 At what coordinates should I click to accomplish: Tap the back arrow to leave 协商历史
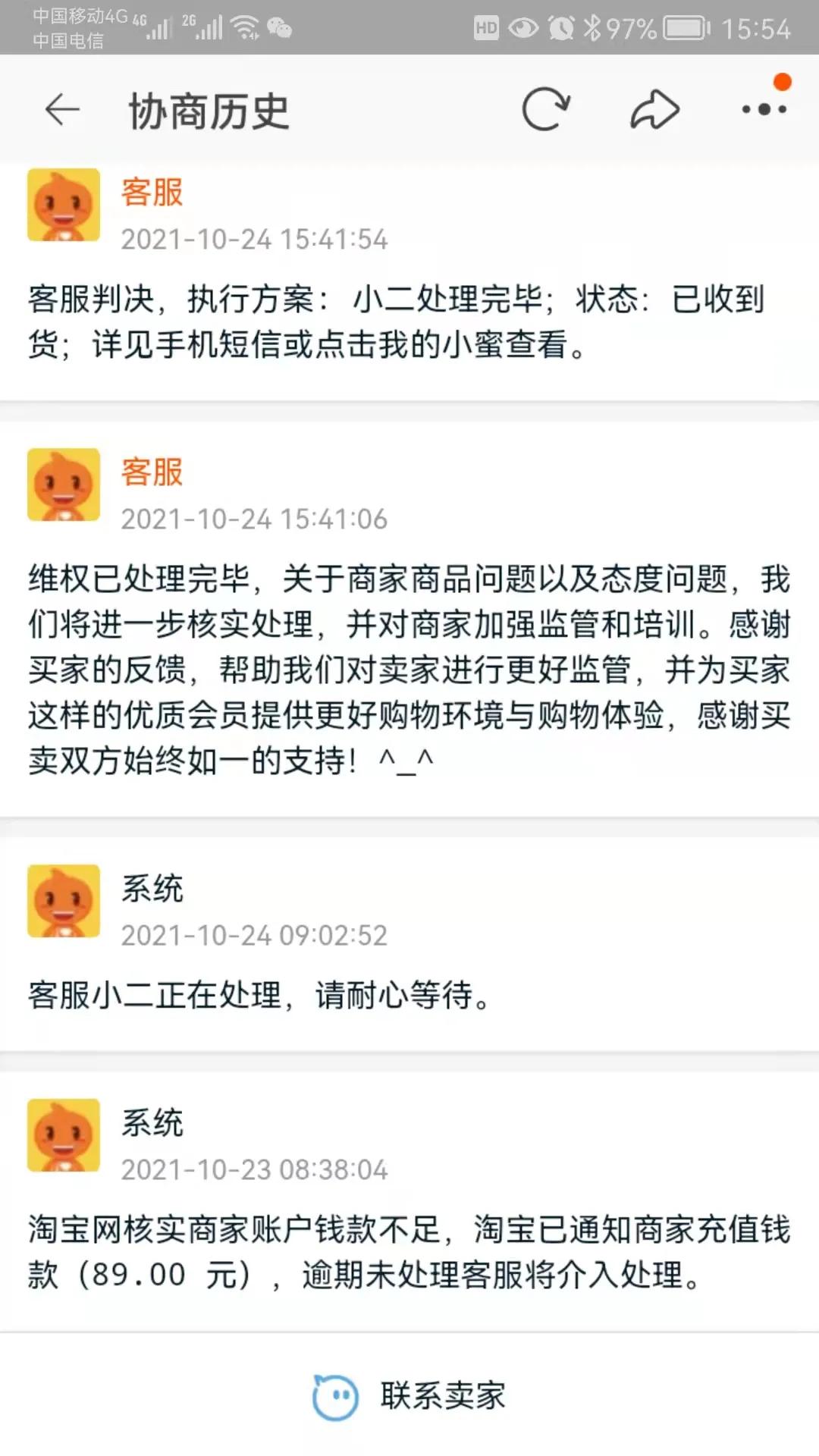(62, 109)
